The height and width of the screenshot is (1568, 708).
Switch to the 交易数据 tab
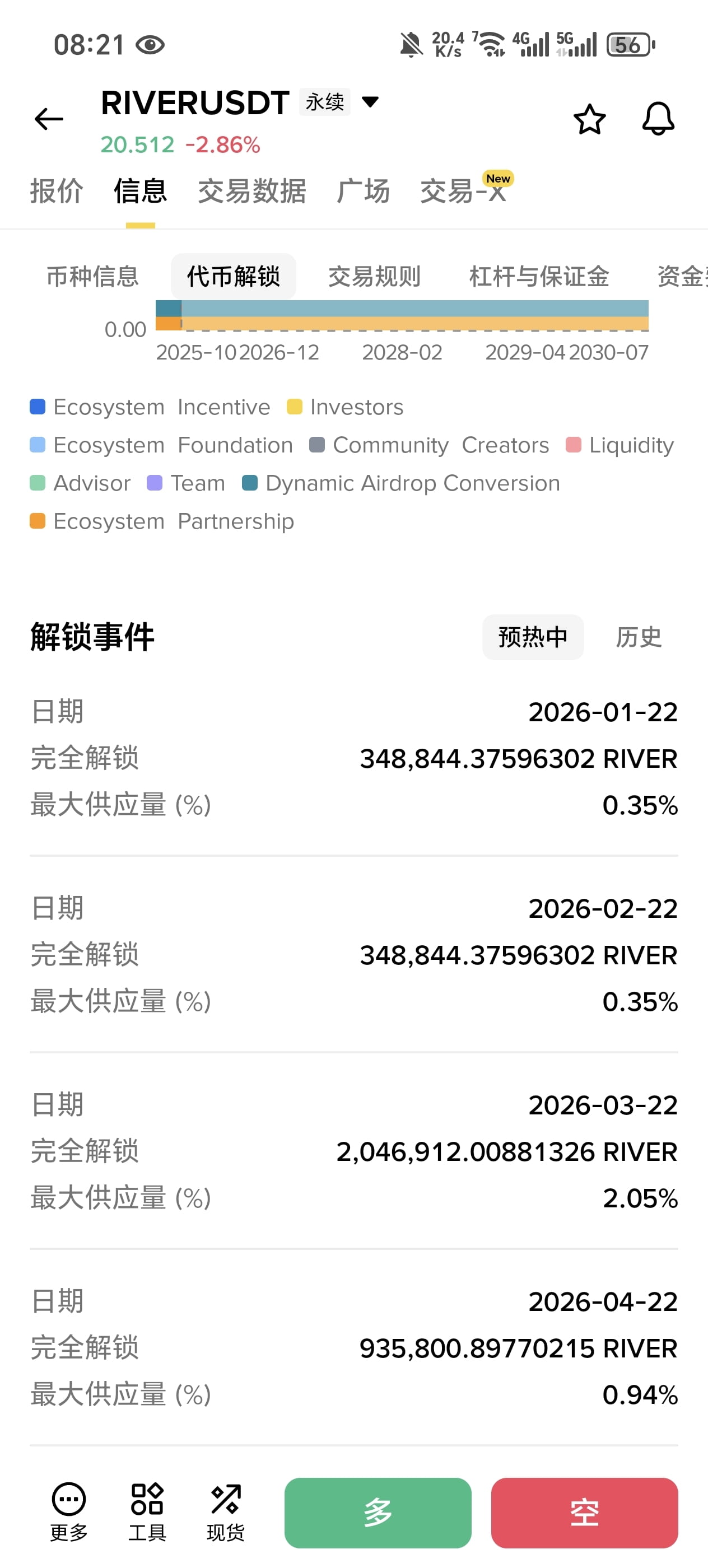[x=252, y=191]
